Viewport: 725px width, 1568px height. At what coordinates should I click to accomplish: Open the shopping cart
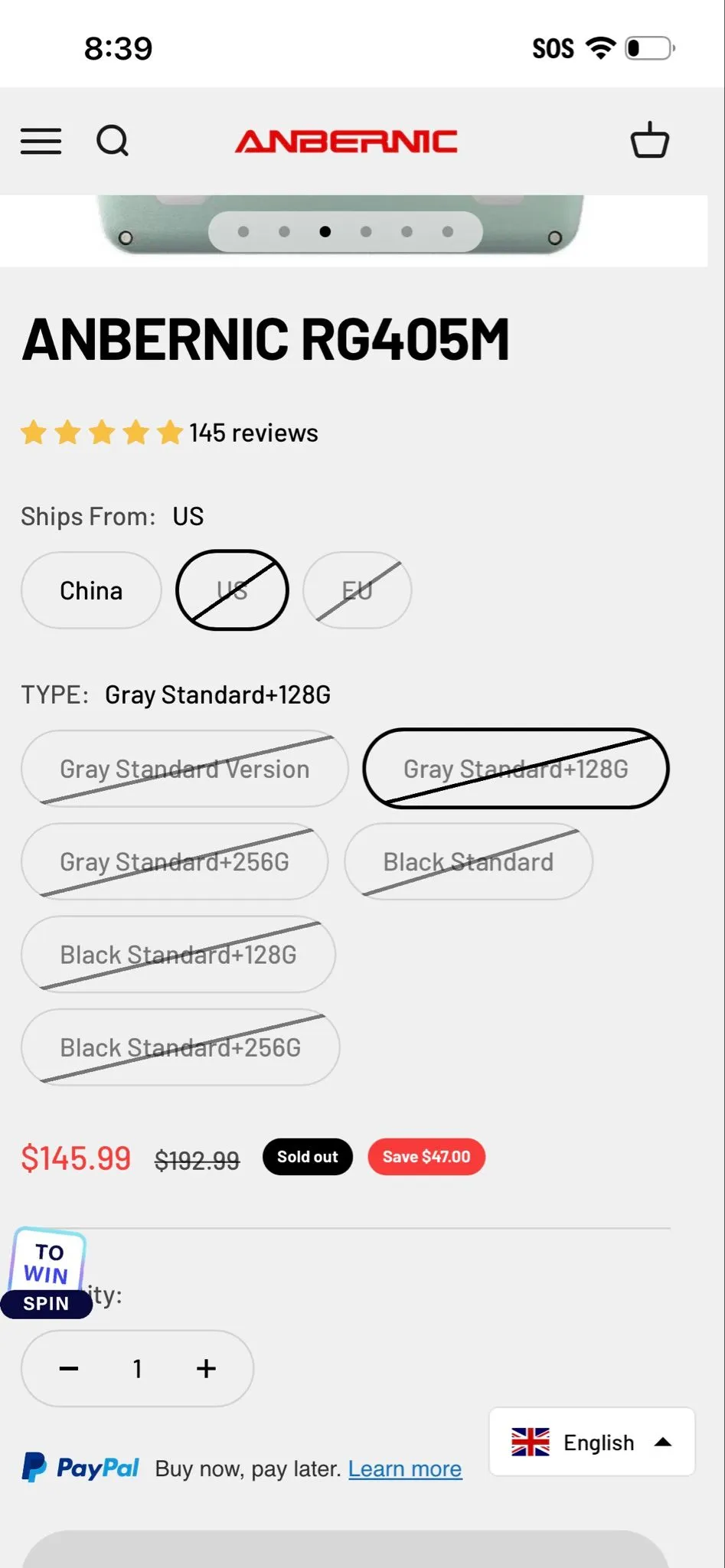click(650, 140)
